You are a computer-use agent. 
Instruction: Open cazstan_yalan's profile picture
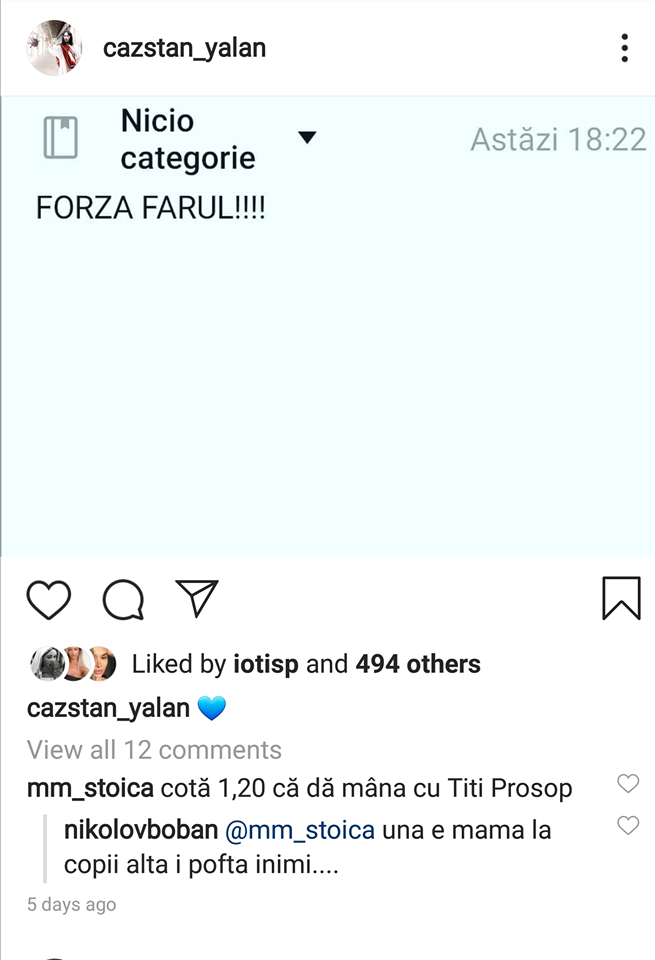[54, 47]
